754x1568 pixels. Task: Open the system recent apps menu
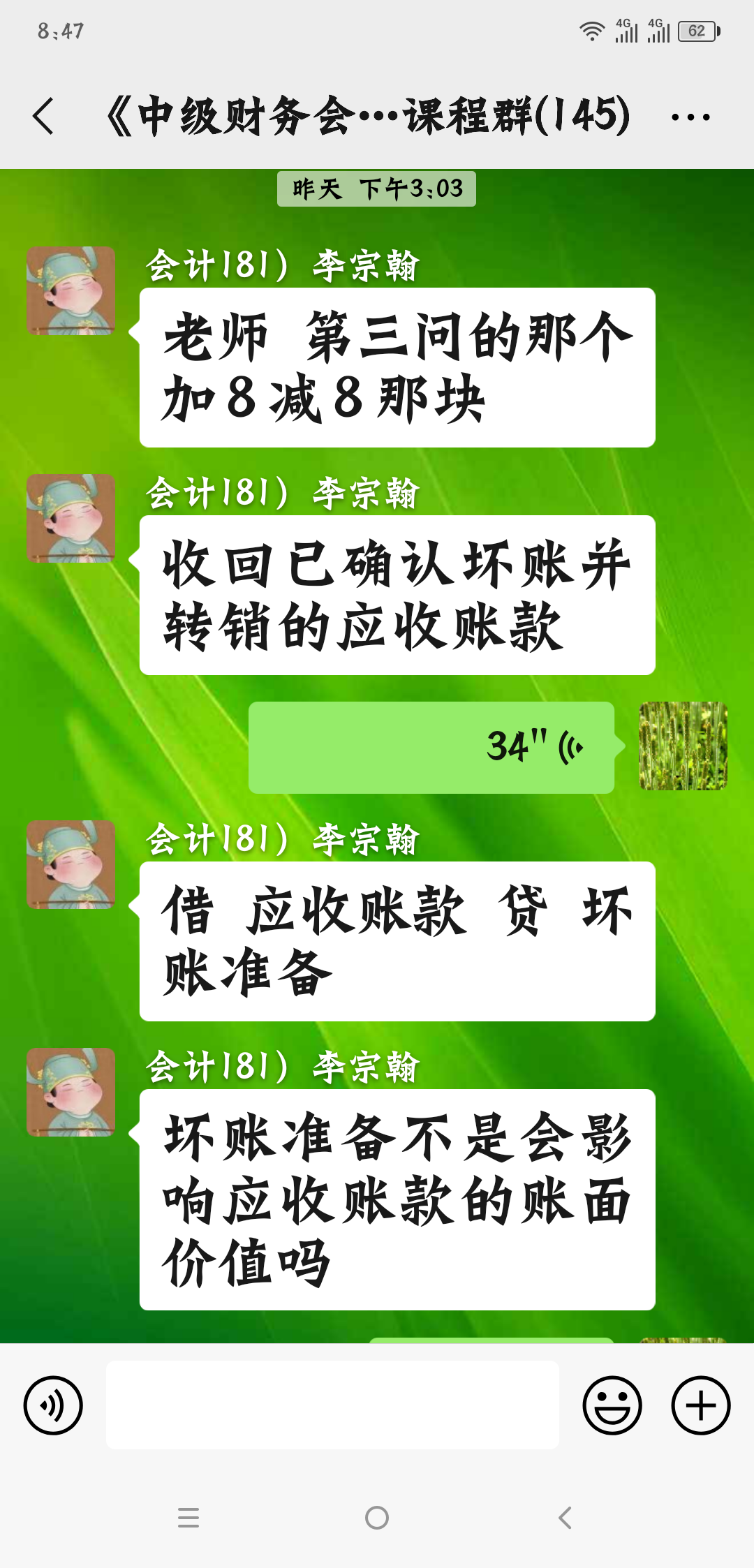pyautogui.click(x=188, y=1517)
